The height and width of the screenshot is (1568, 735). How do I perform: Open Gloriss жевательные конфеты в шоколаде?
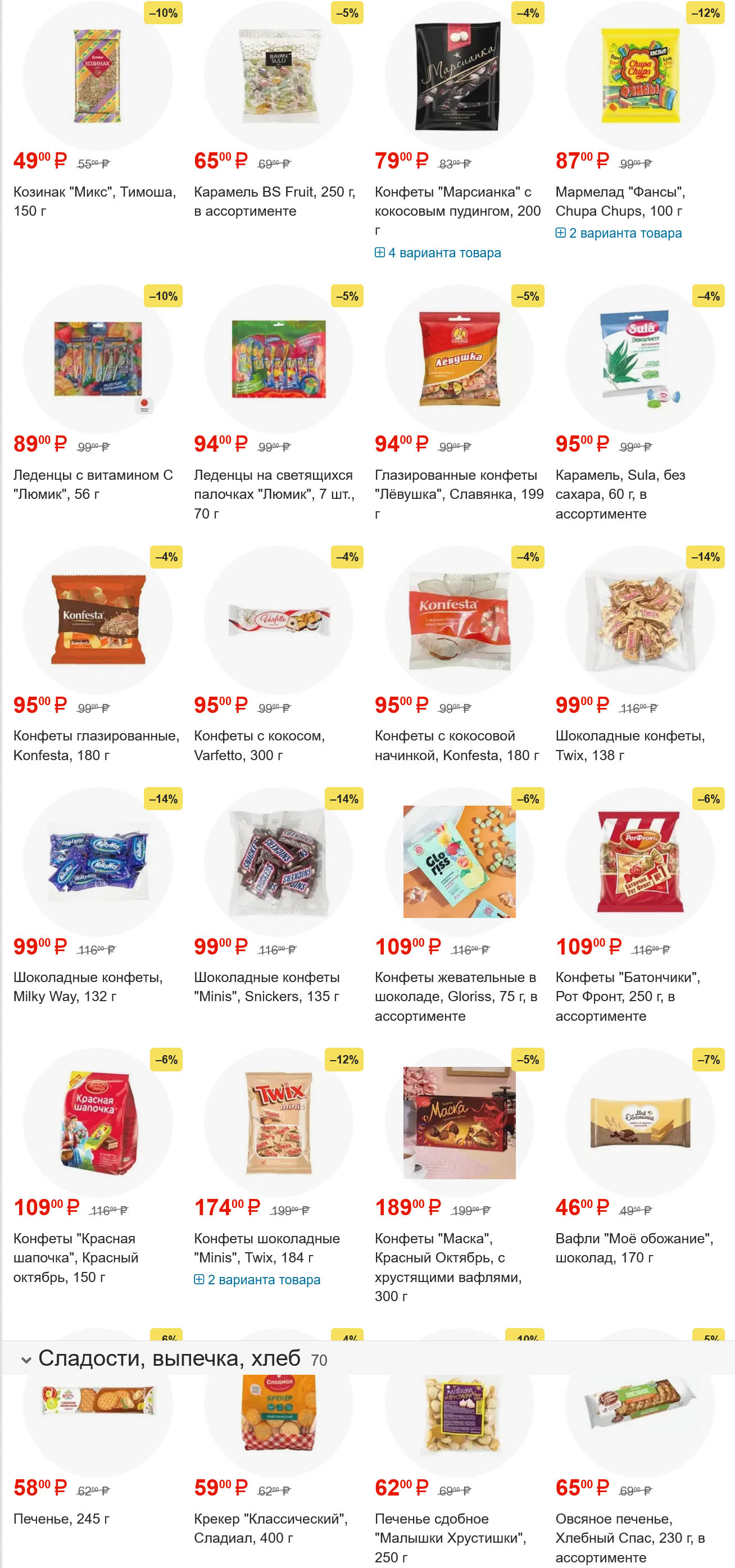(x=456, y=996)
